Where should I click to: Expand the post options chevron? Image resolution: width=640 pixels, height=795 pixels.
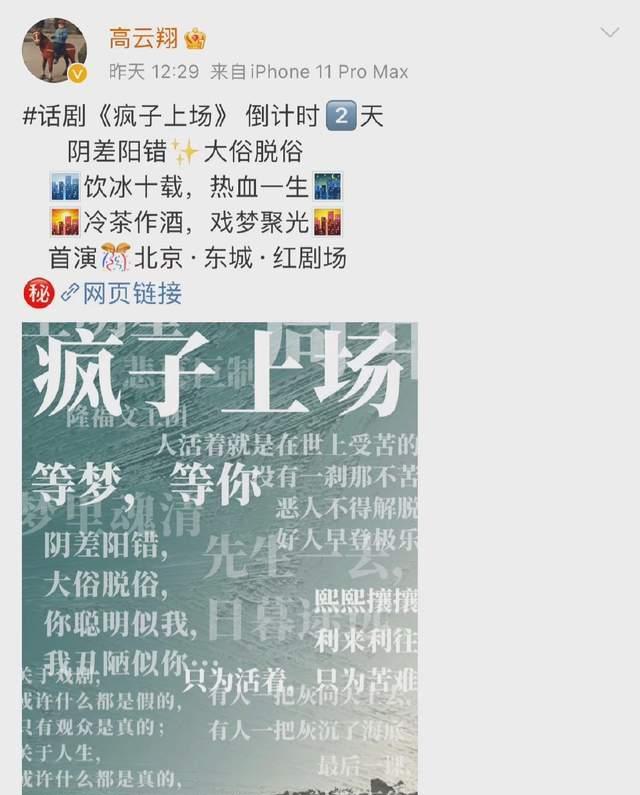(609, 34)
